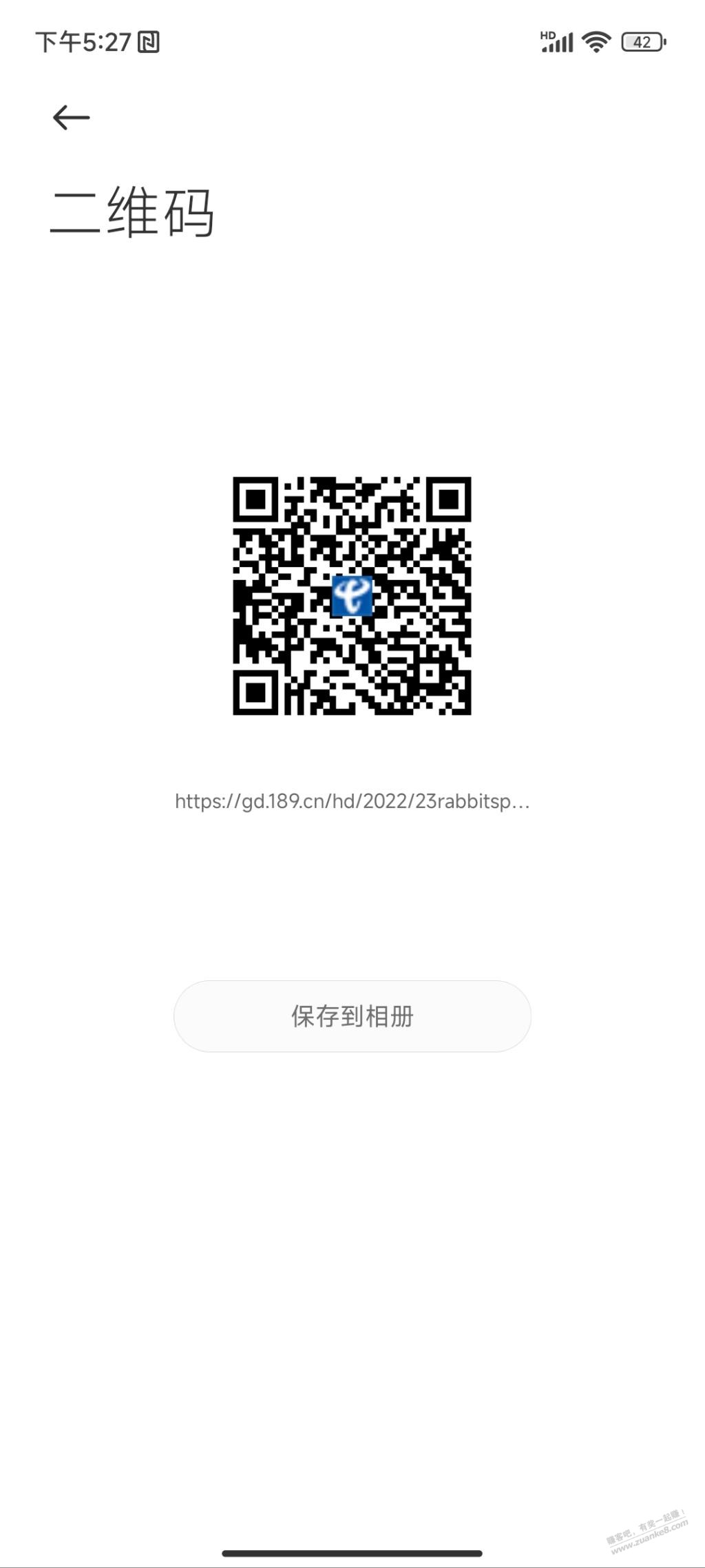The image size is (705, 1568).
Task: Go back using the arrow
Action: tap(71, 118)
